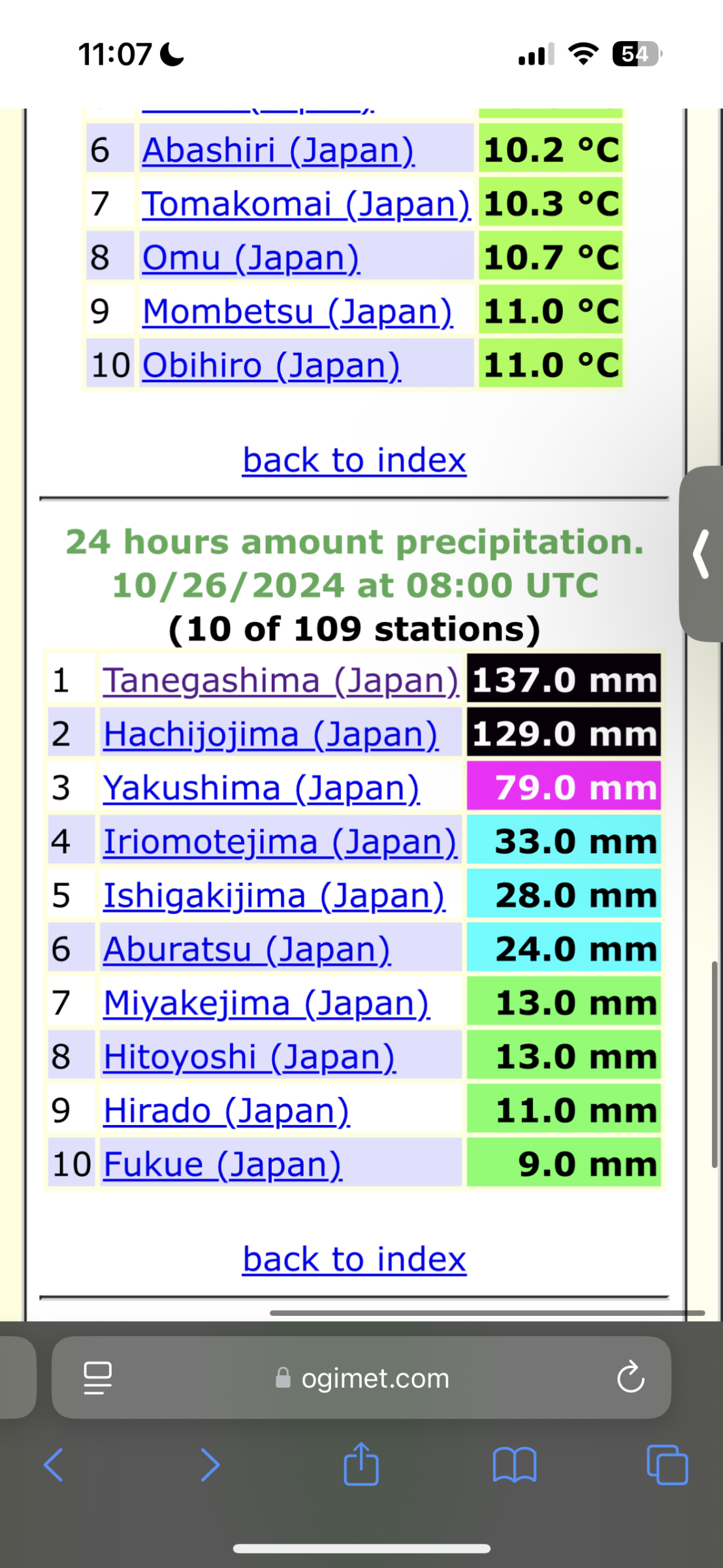
Task: Open the Aburatsu (Japan) link
Action: tap(247, 949)
